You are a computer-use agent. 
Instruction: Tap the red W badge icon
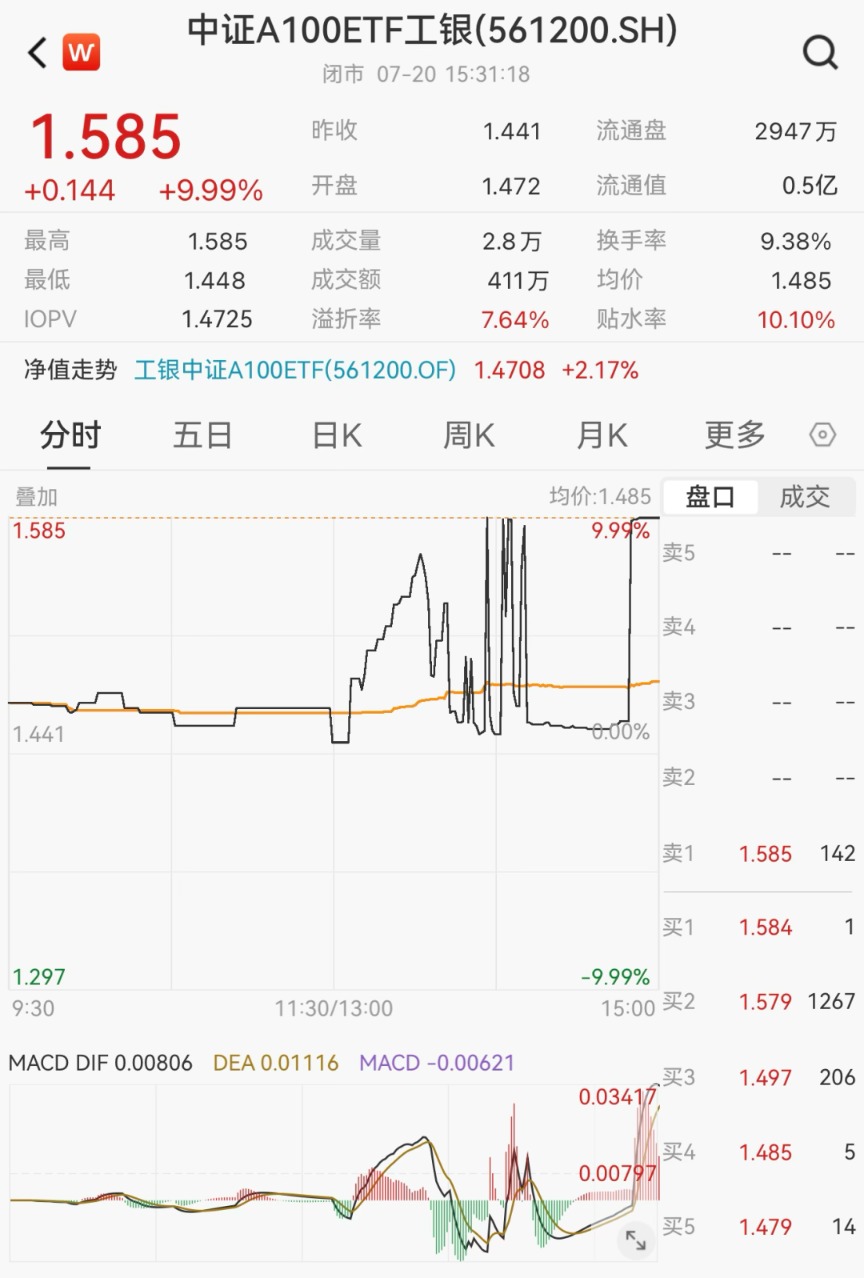[x=81, y=52]
